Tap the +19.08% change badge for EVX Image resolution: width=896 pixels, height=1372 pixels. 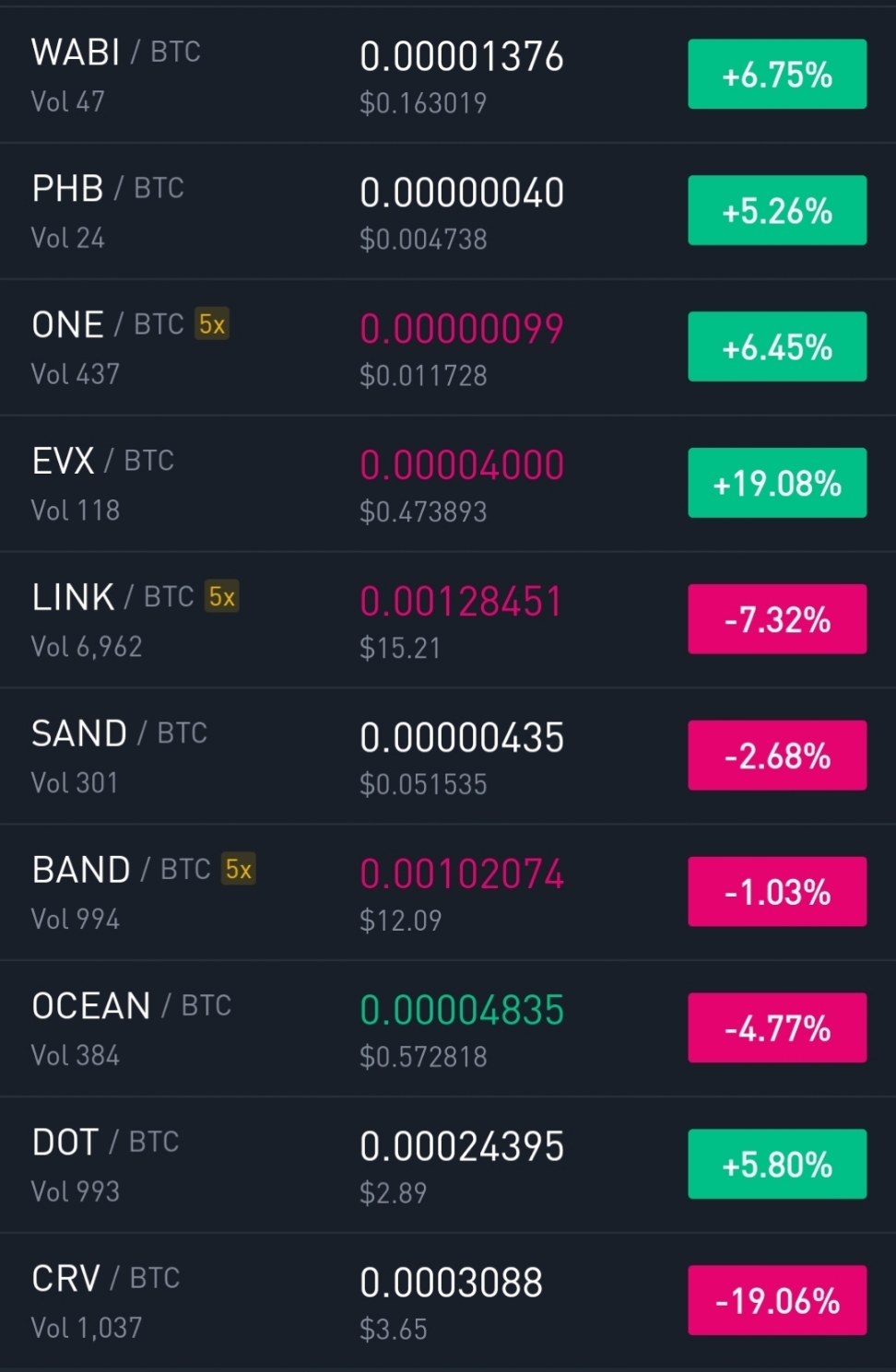coord(776,483)
